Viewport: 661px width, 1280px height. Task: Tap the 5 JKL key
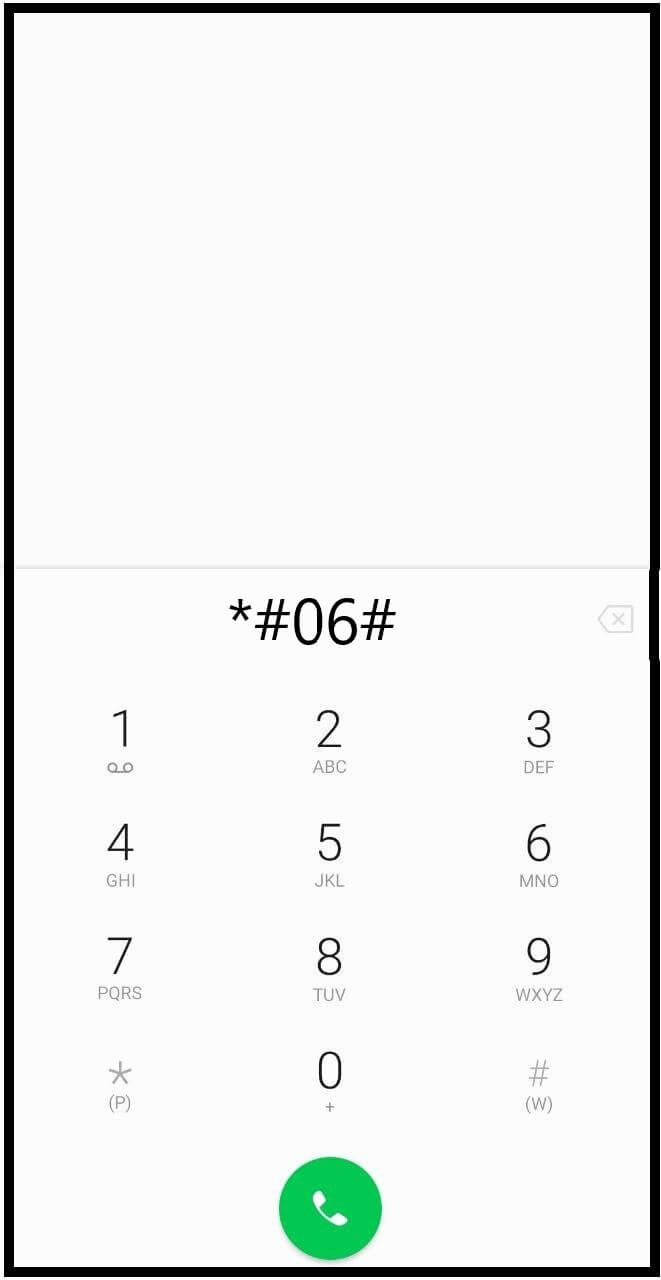pos(329,855)
